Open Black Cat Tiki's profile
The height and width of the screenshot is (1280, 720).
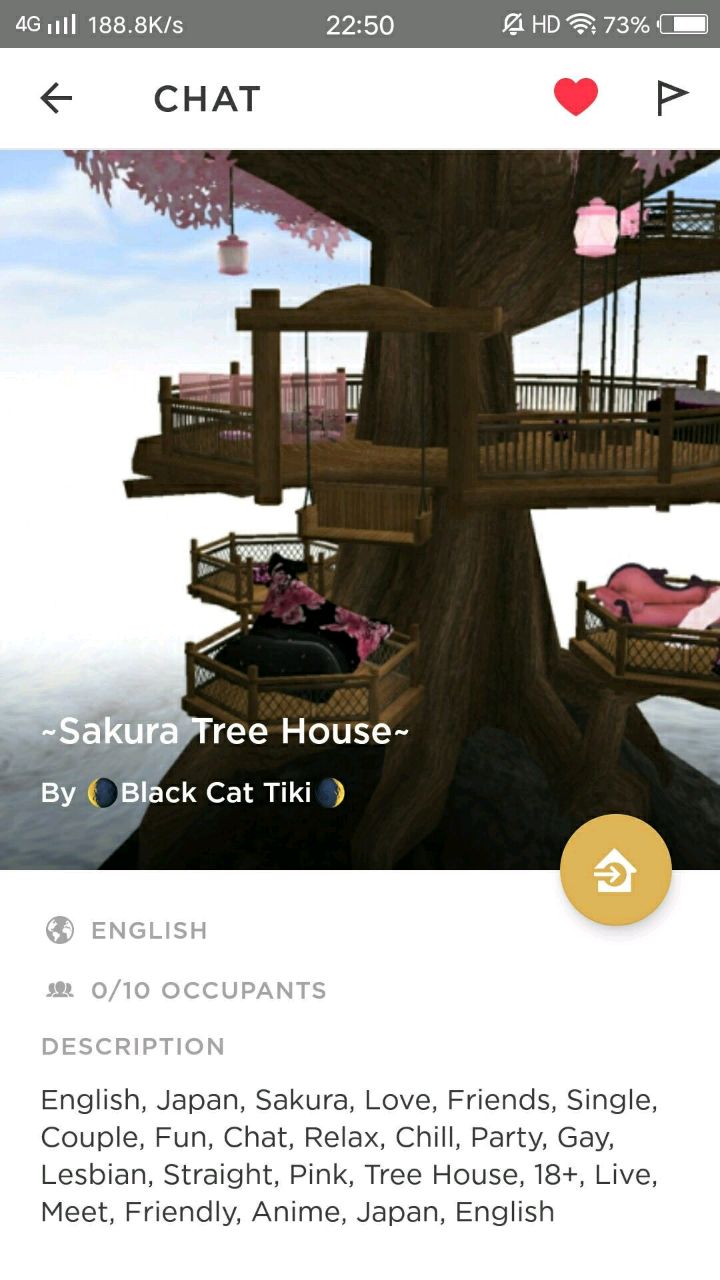(216, 793)
